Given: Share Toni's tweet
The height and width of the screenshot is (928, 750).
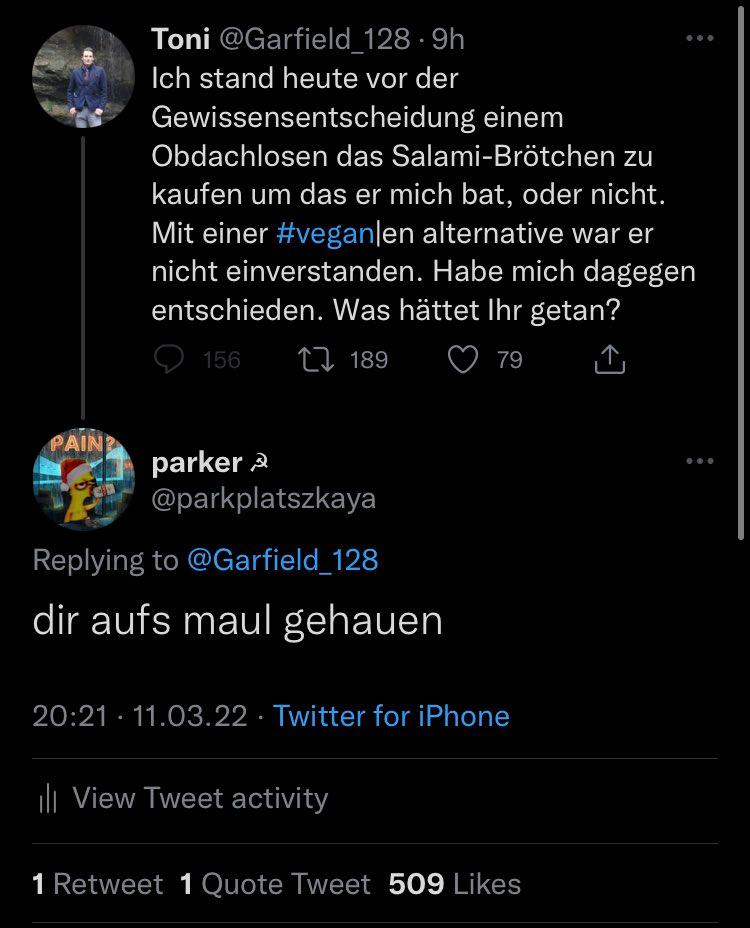Looking at the screenshot, I should click(x=610, y=360).
